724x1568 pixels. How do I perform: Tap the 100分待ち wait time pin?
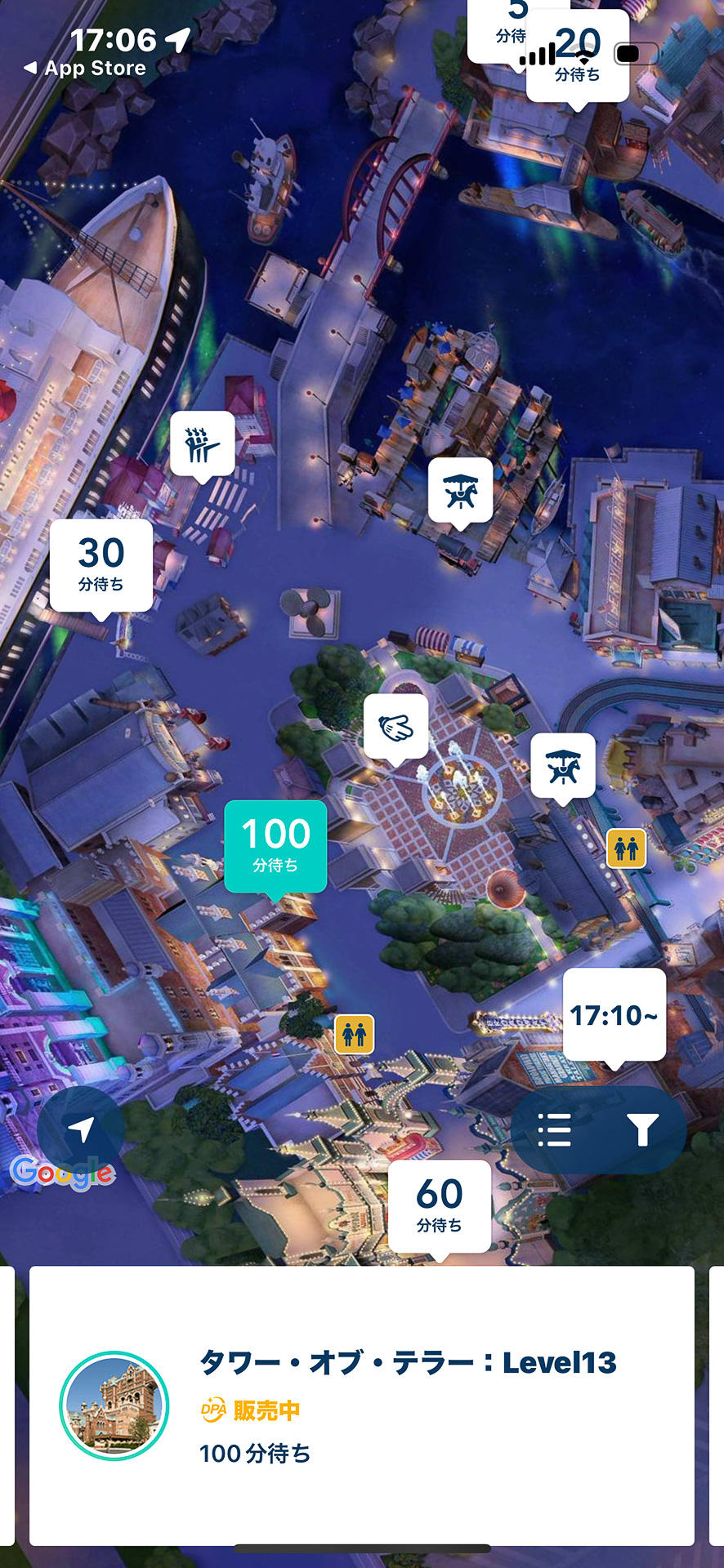pos(275,845)
